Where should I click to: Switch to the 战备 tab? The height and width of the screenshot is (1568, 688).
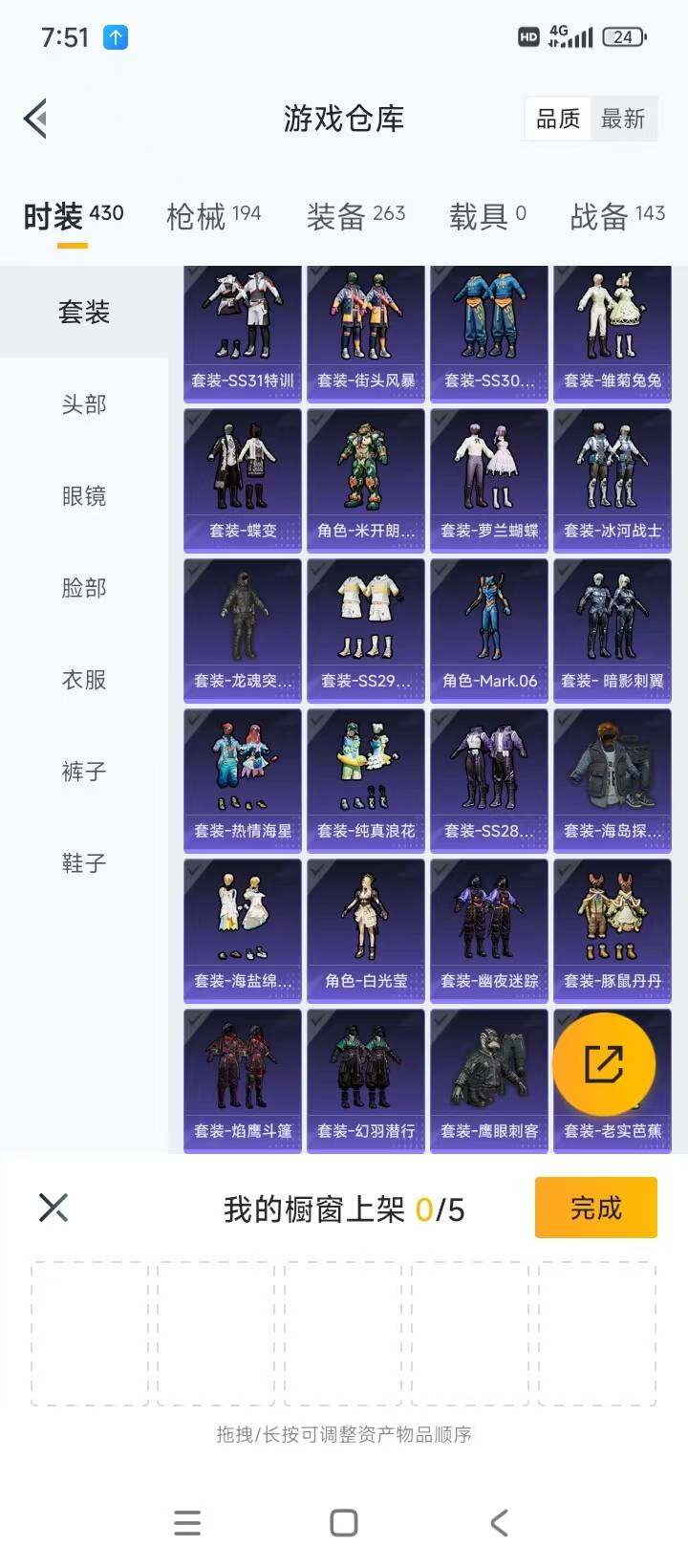(617, 216)
